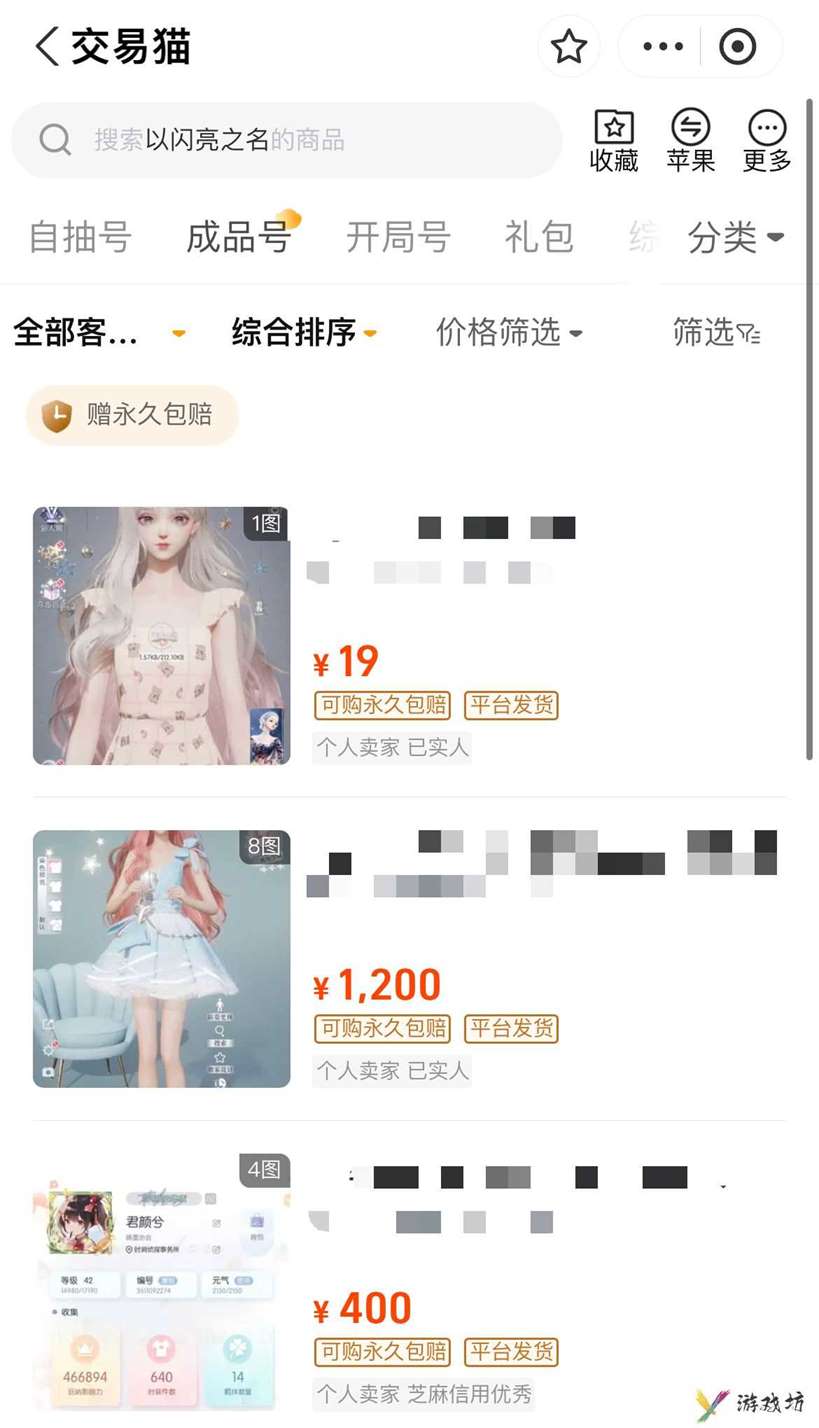Favorite this mini program with the star
Screen dimensions: 819x1428
click(569, 47)
